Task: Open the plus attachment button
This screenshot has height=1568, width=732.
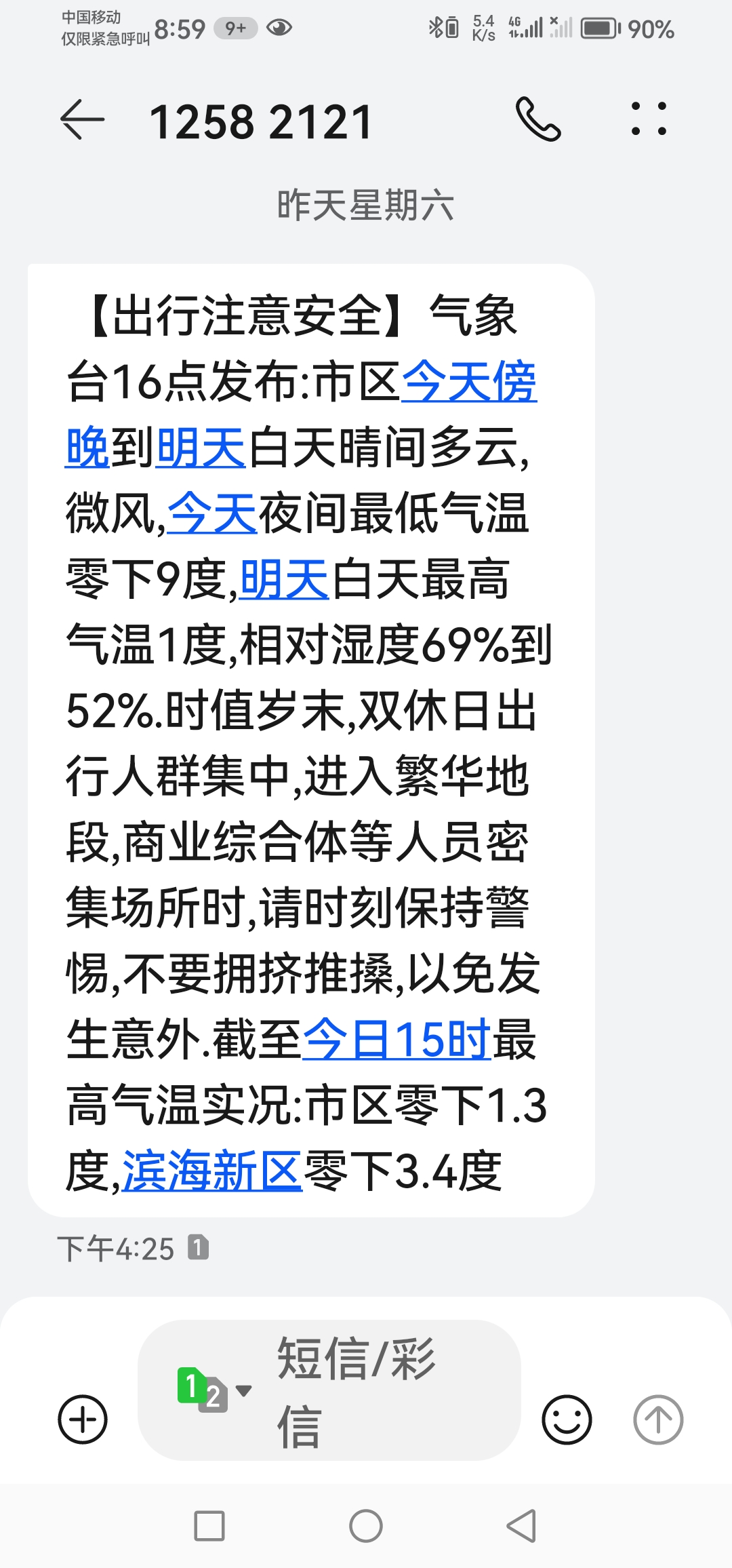Action: coord(83,1419)
